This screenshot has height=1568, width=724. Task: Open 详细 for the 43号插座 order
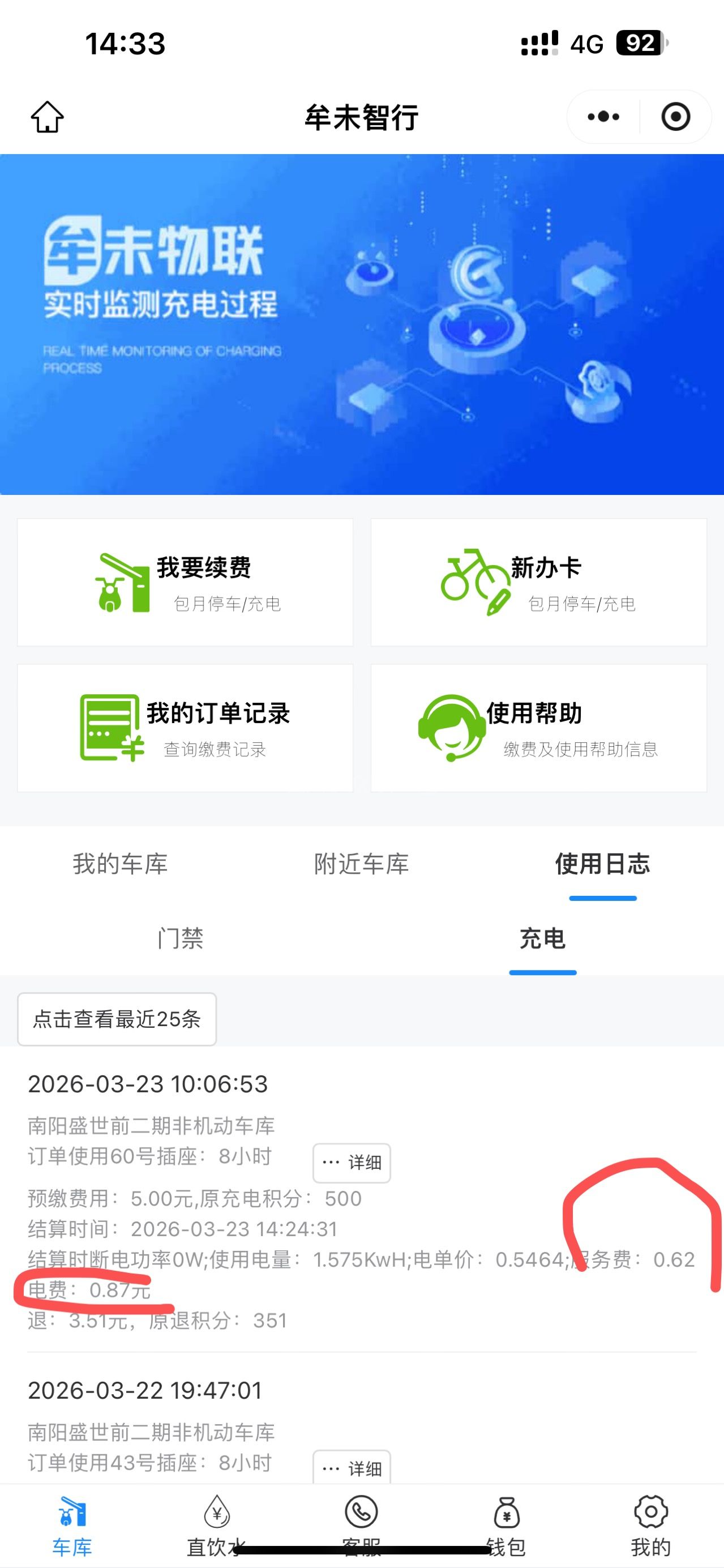click(352, 1468)
